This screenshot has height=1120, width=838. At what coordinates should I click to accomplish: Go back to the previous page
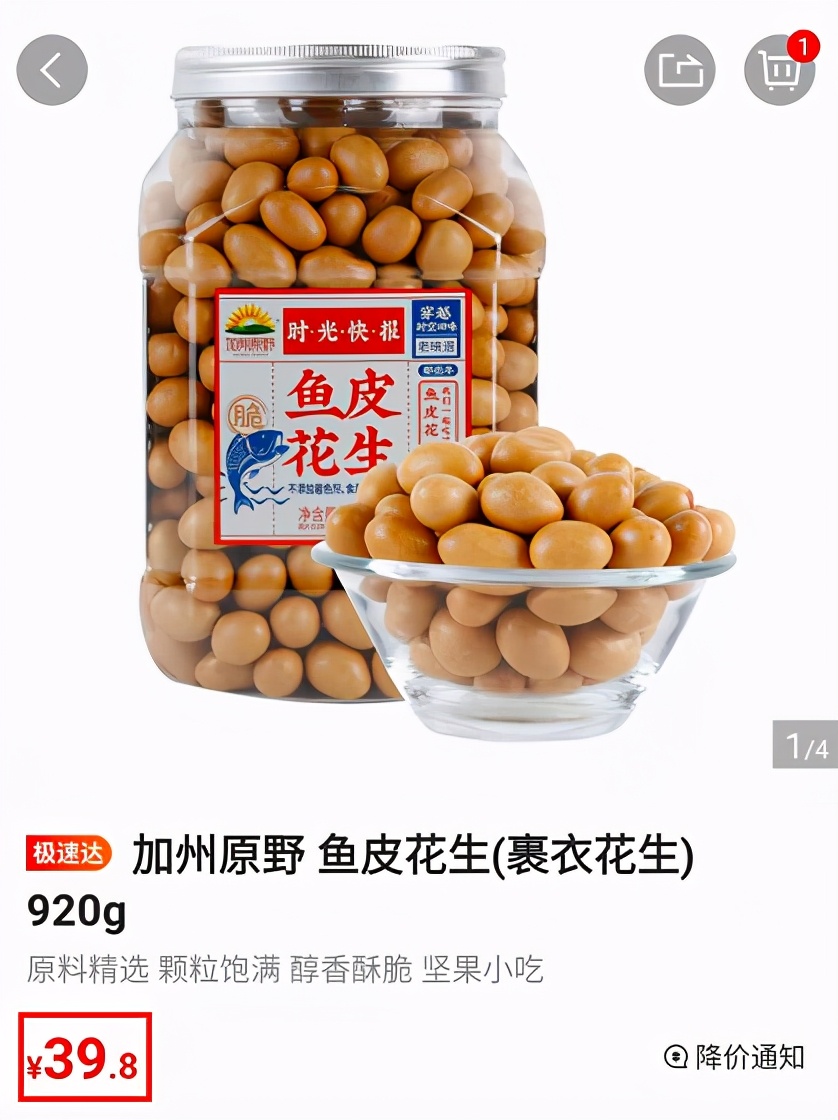pyautogui.click(x=52, y=70)
